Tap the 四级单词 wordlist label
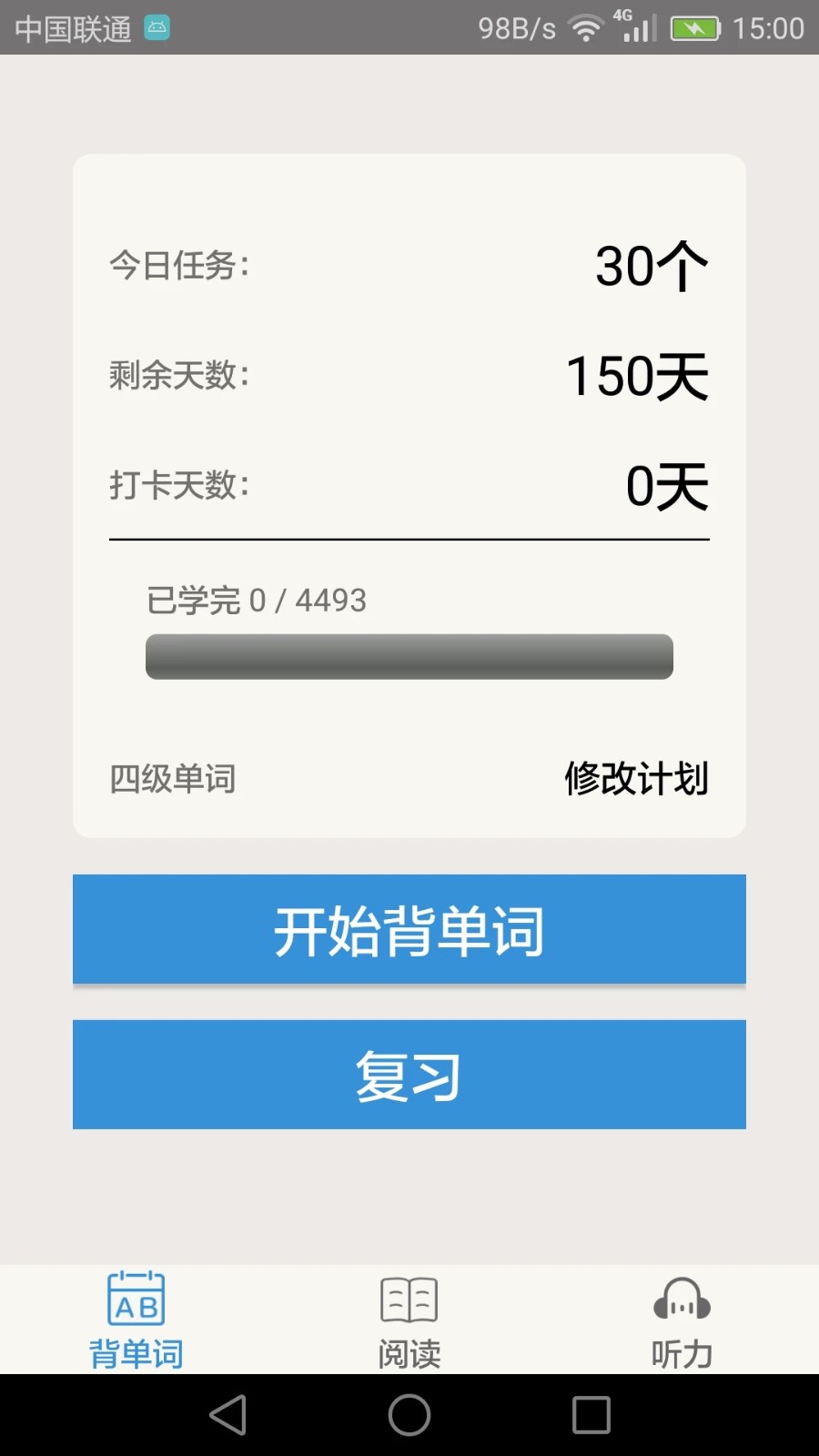 pos(171,779)
